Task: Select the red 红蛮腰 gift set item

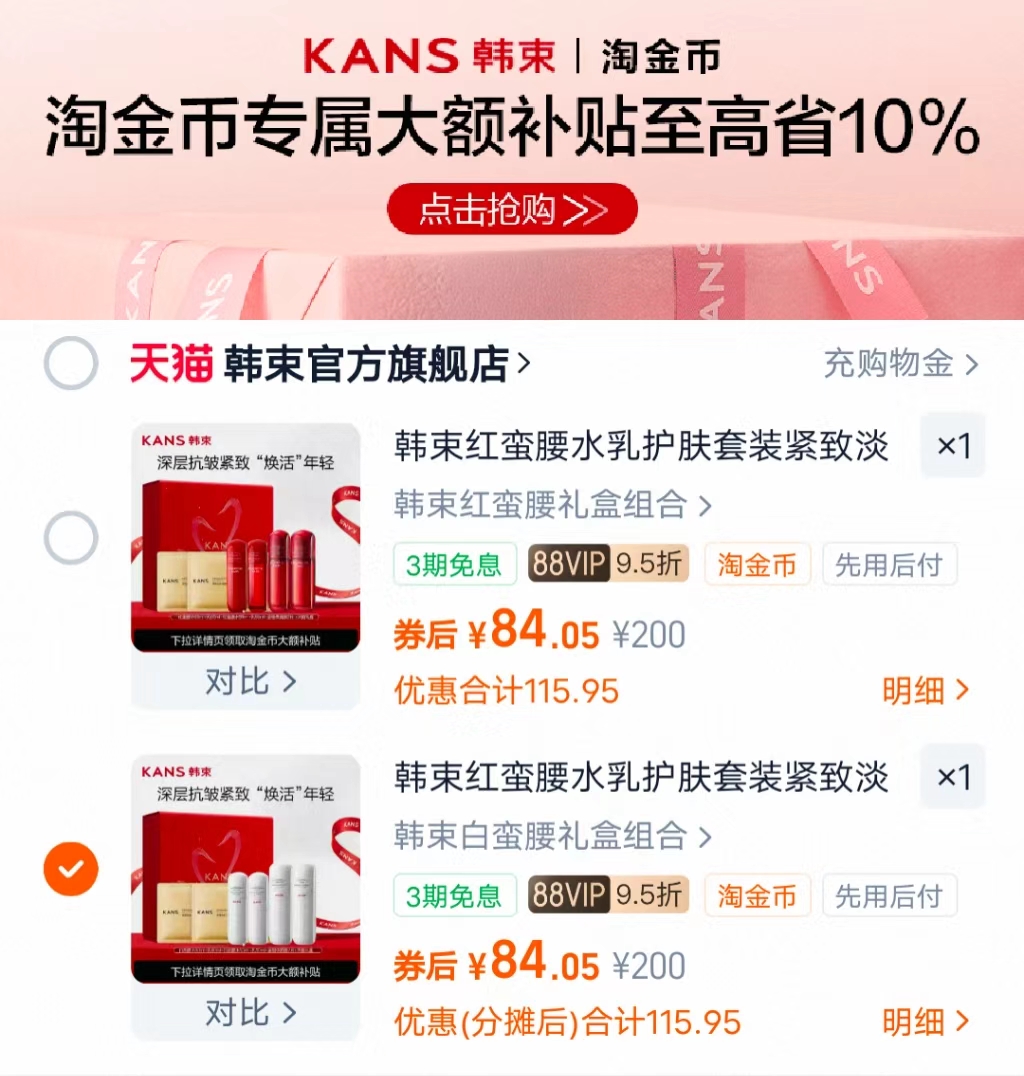Action: coord(70,537)
